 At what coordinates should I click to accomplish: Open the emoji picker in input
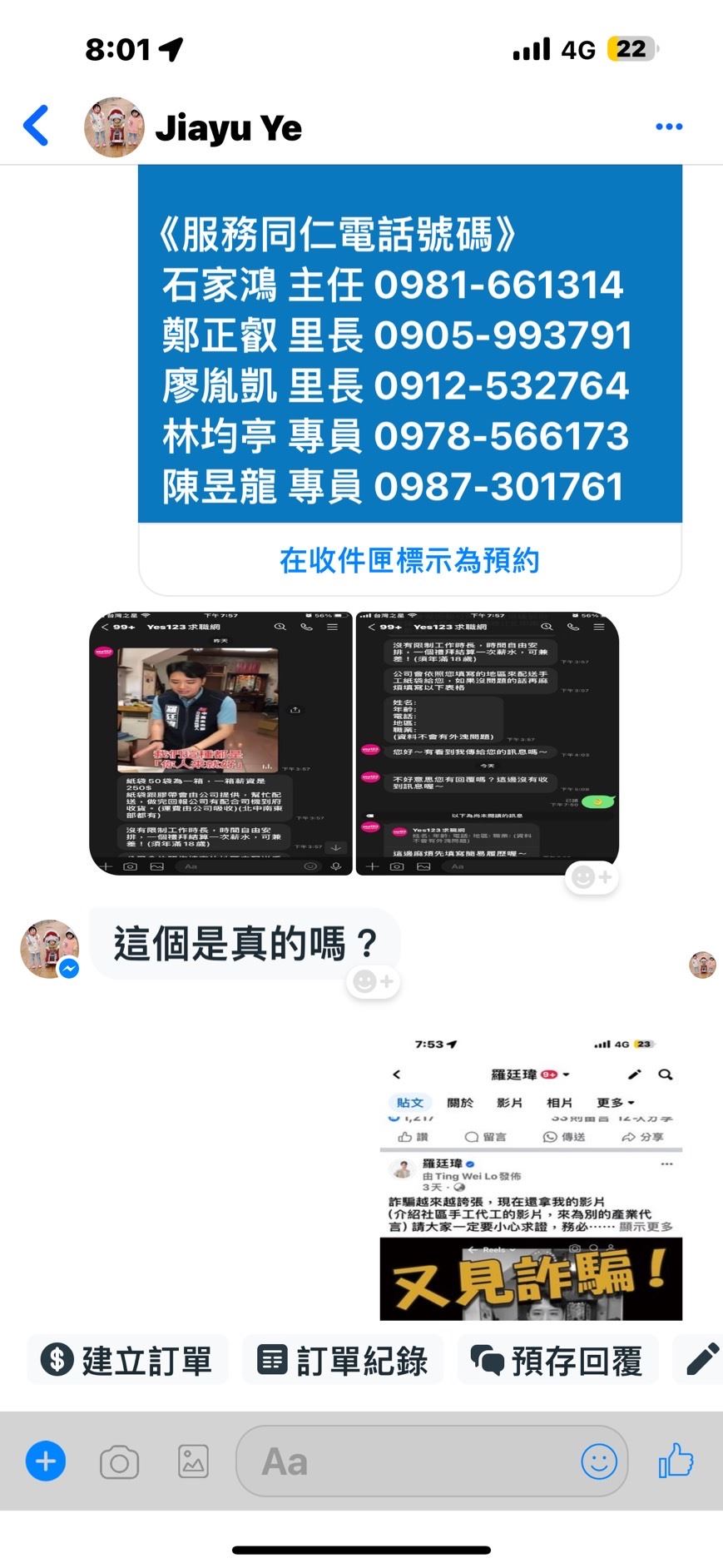pos(598,1461)
